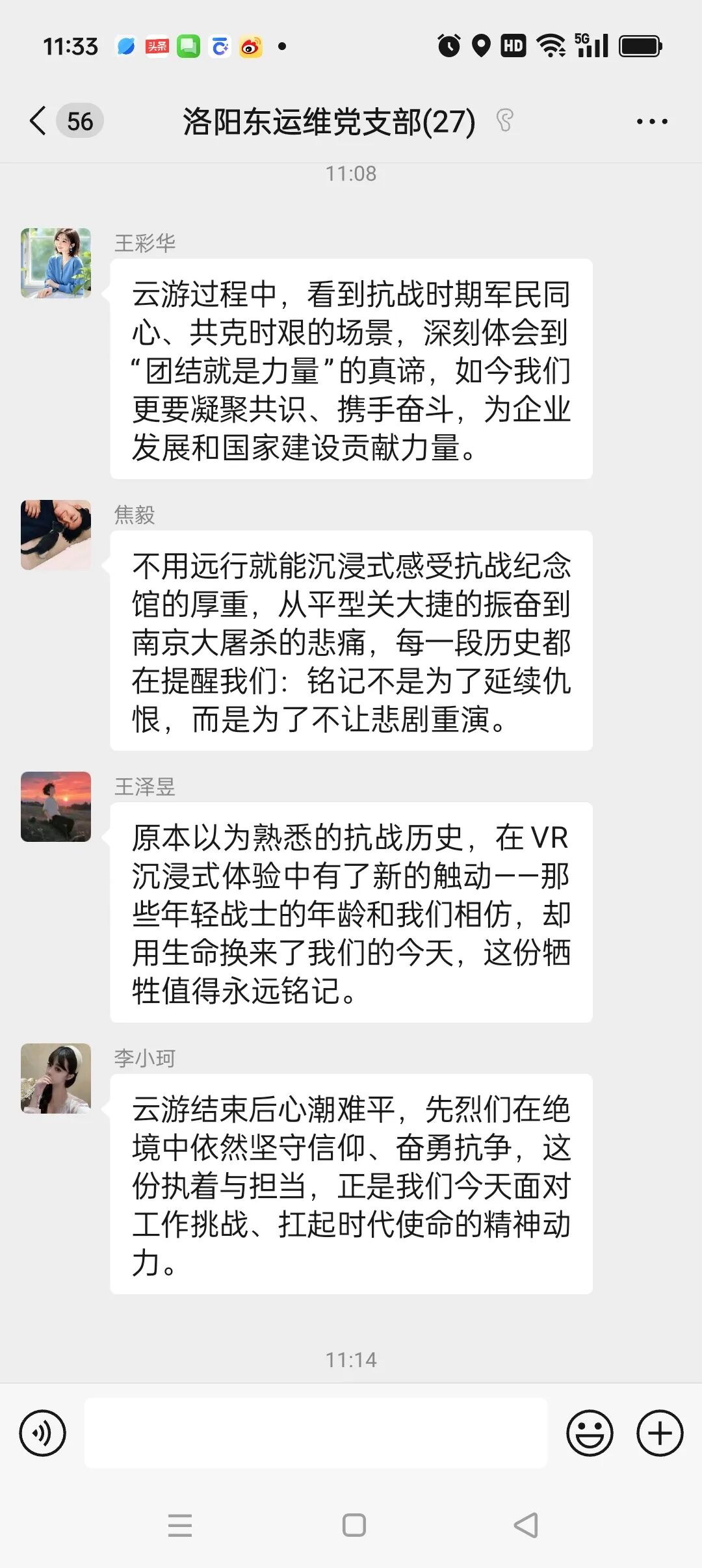This screenshot has width=702, height=1568.
Task: View 王泽昱's profile avatar
Action: (56, 807)
